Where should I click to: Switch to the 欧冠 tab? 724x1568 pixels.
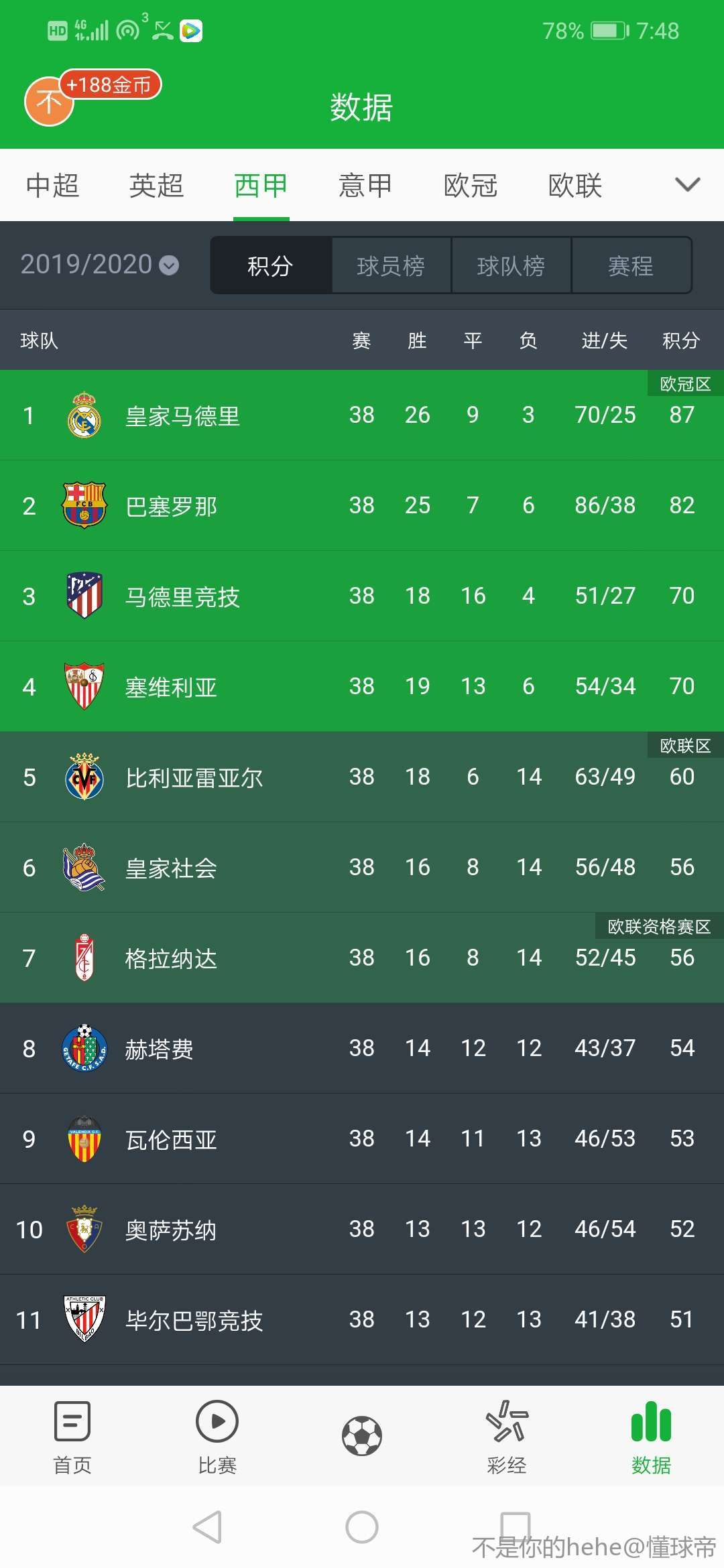click(471, 186)
